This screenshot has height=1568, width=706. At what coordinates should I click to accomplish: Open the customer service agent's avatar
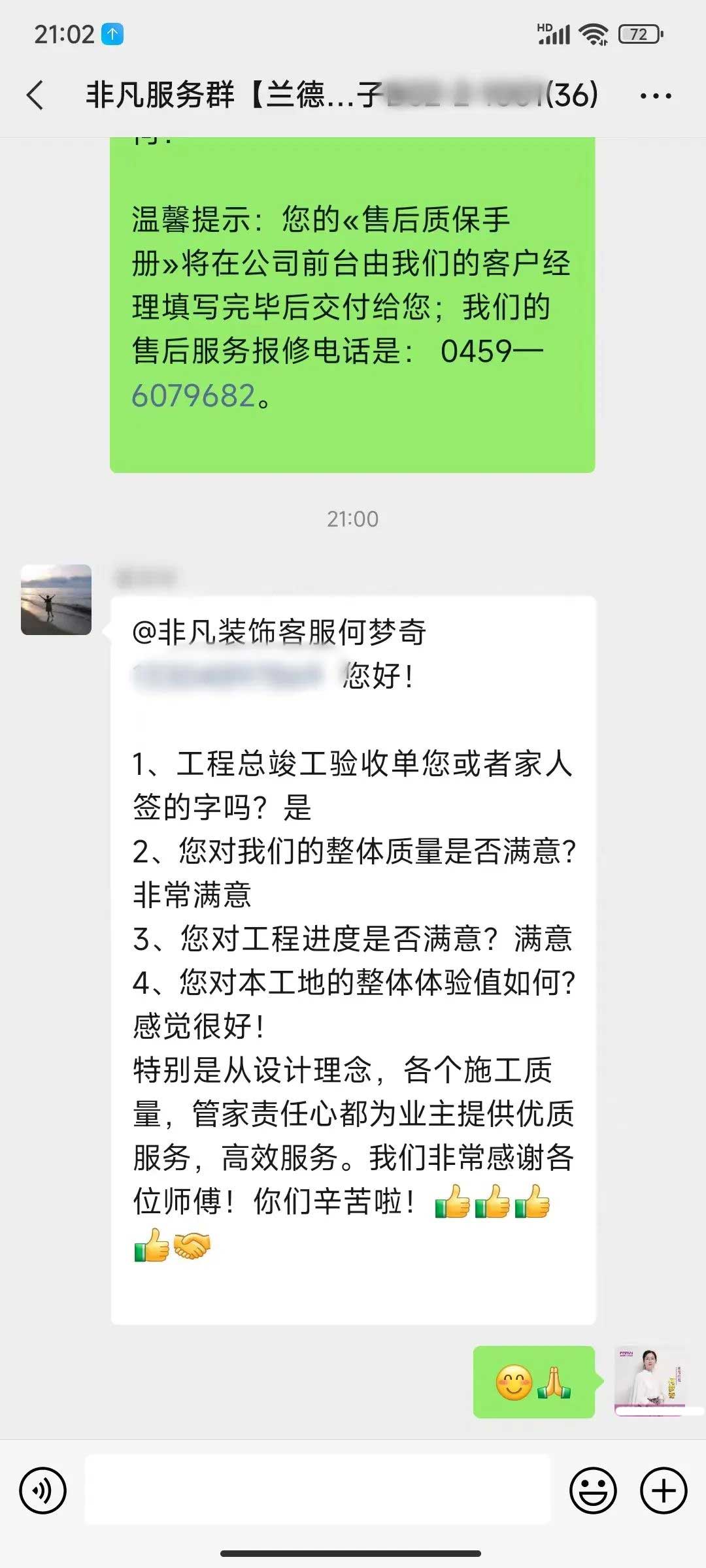(648, 1381)
